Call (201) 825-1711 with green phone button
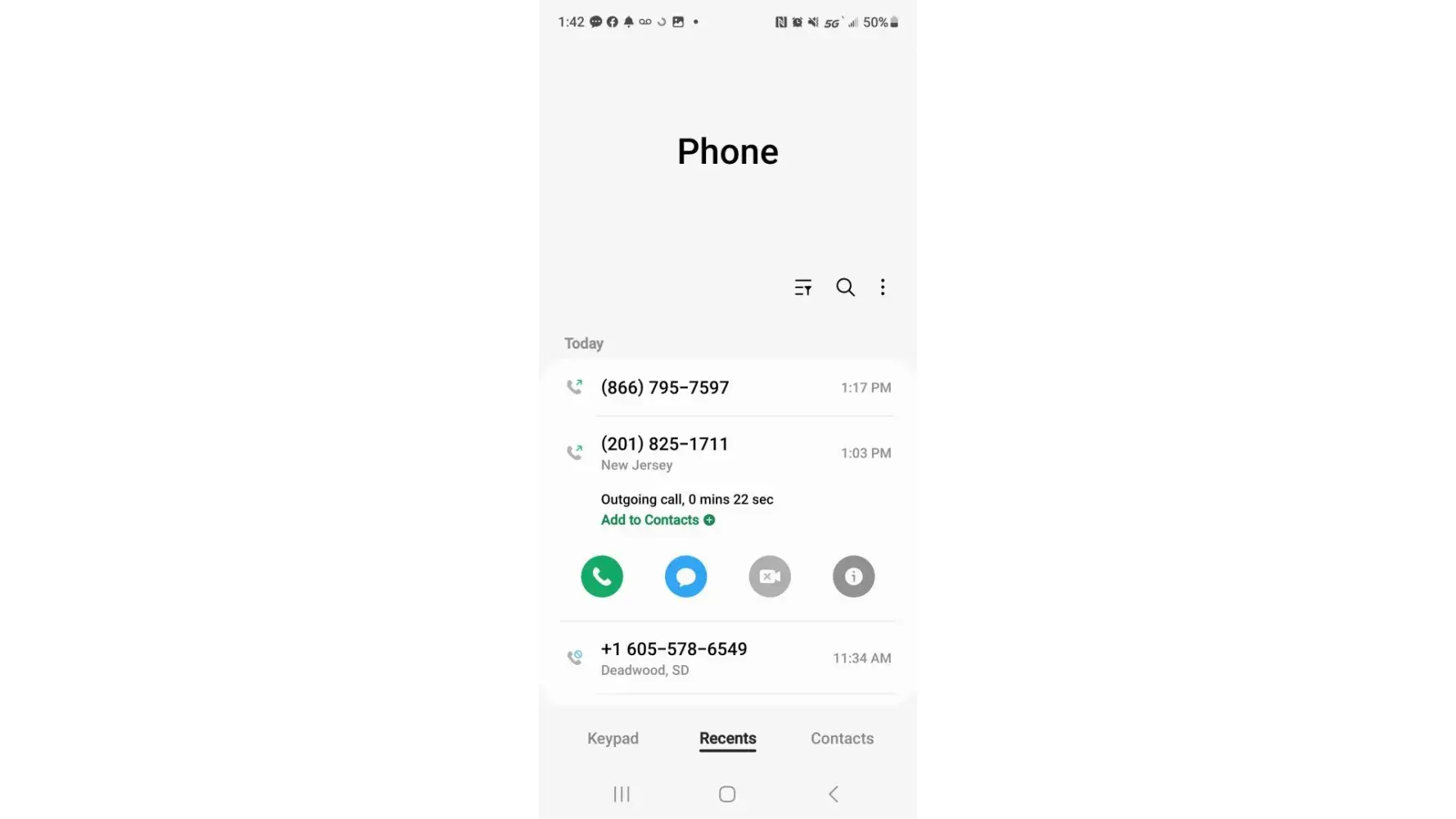The width and height of the screenshot is (1456, 819). [602, 577]
